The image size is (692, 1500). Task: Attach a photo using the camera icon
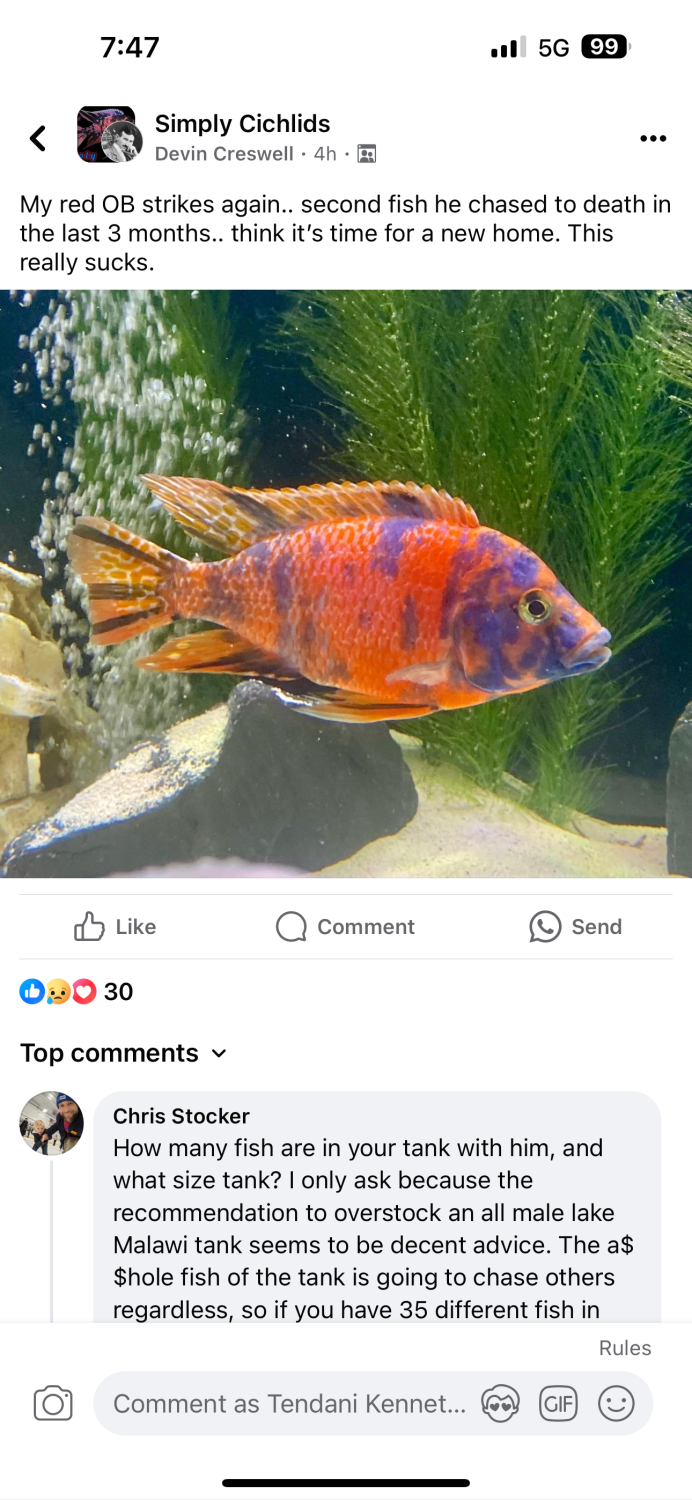[53, 1404]
